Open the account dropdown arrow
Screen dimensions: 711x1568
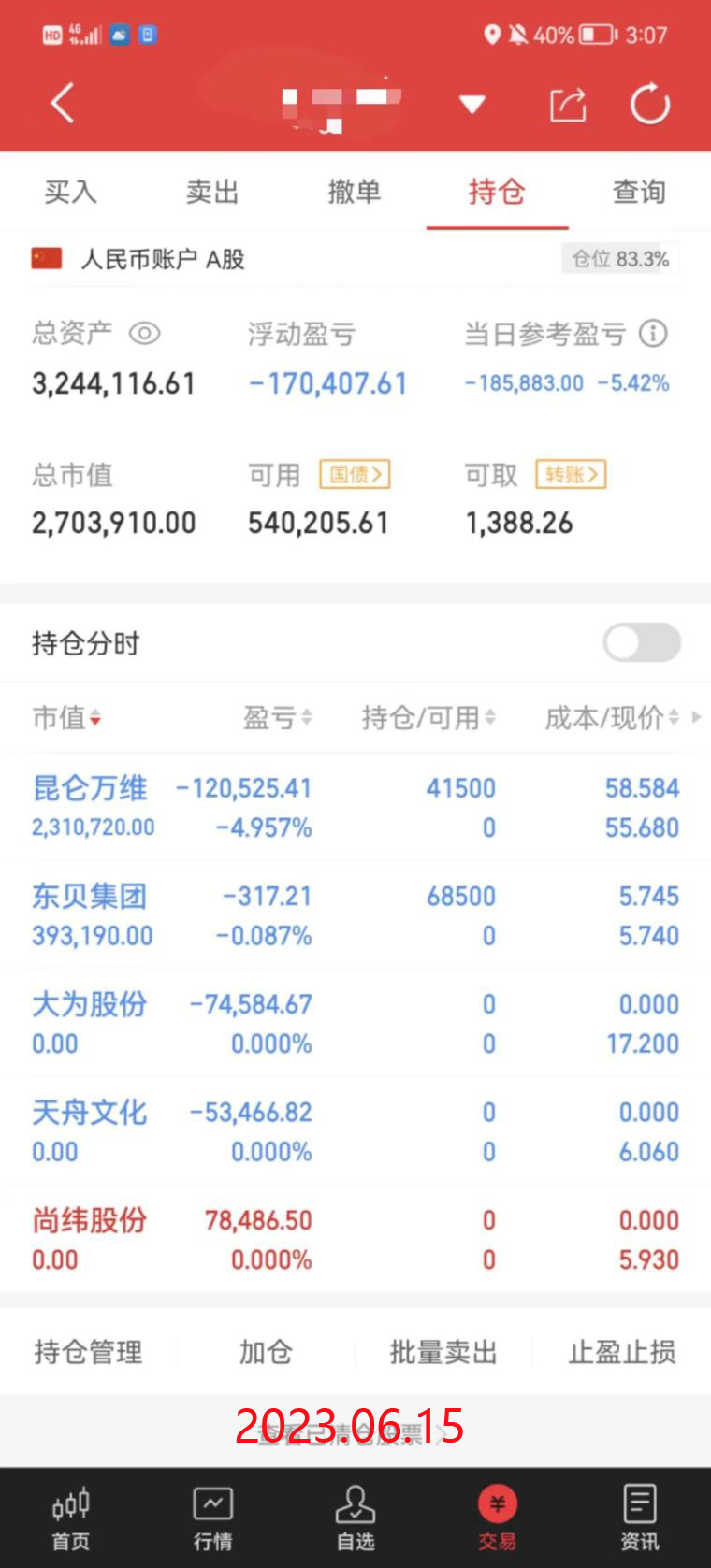click(472, 104)
